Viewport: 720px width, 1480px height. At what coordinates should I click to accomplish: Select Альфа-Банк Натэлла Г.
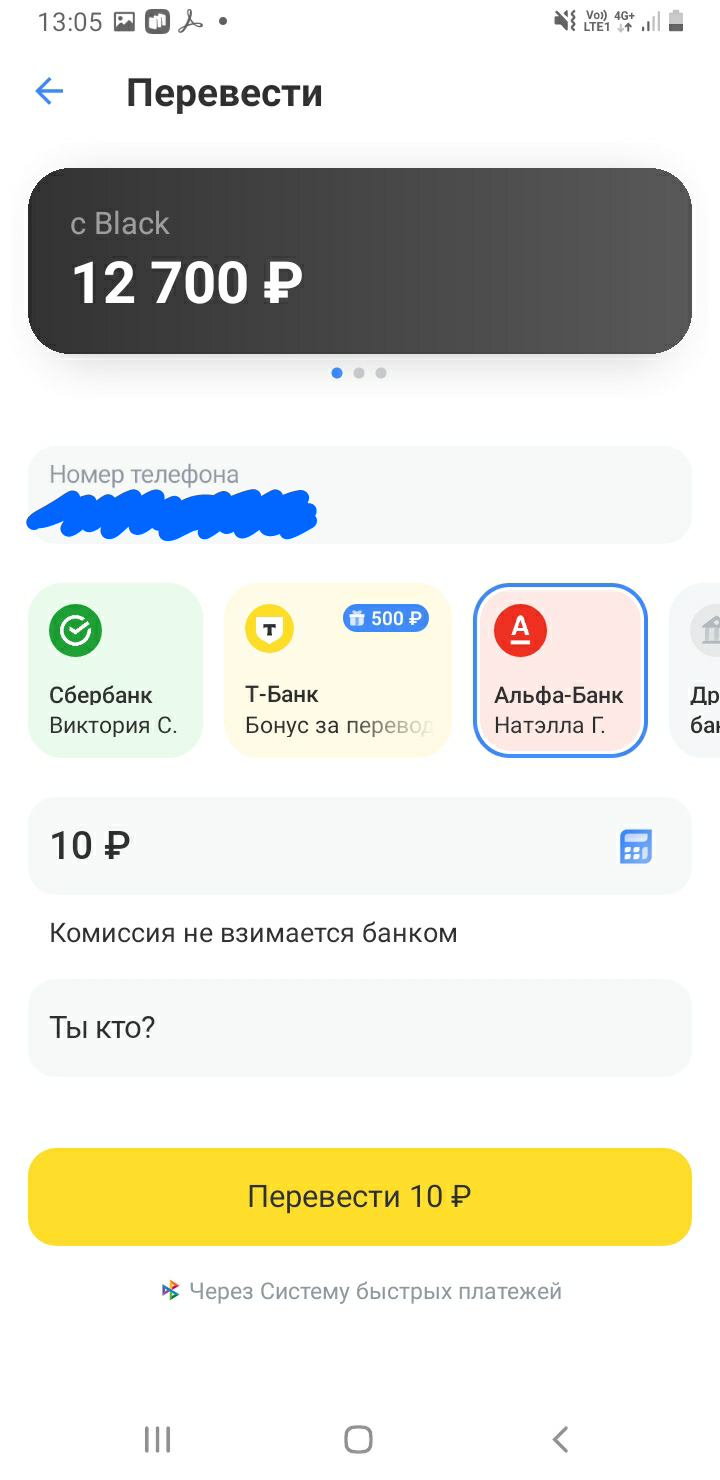(559, 670)
